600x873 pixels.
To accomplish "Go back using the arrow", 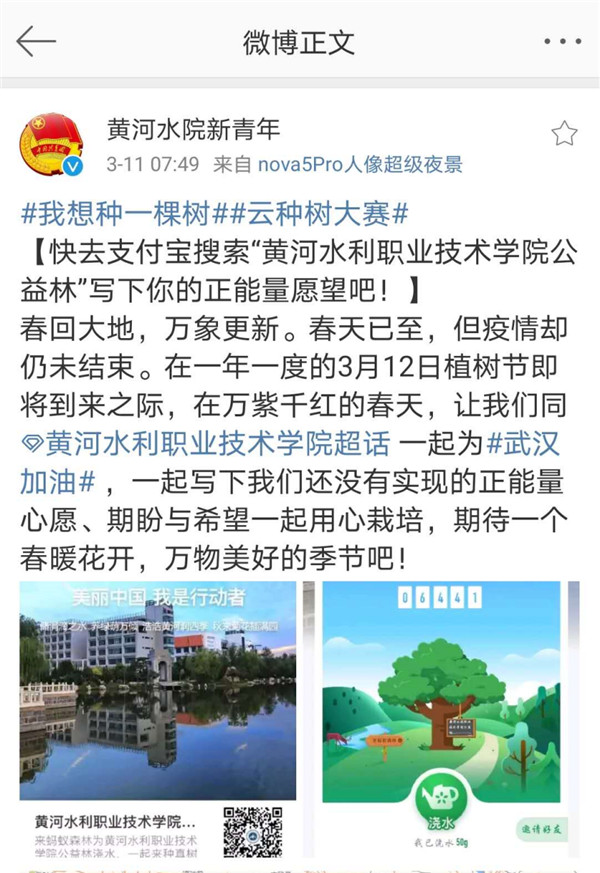I will click(36, 42).
